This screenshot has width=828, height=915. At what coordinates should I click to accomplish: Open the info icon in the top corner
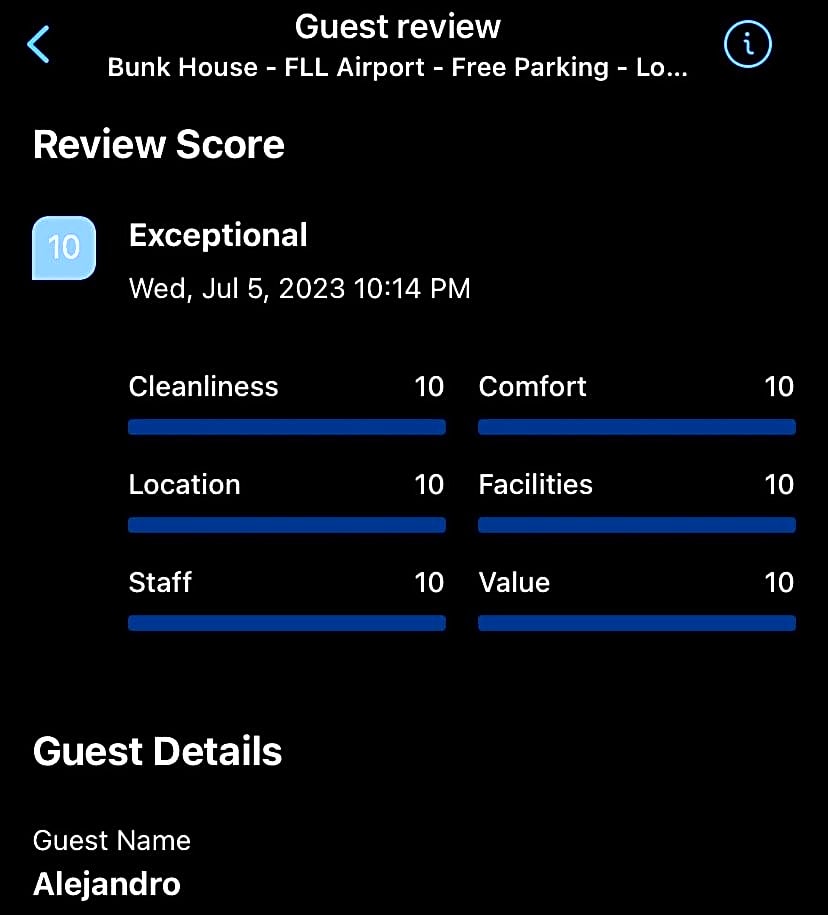(x=747, y=44)
